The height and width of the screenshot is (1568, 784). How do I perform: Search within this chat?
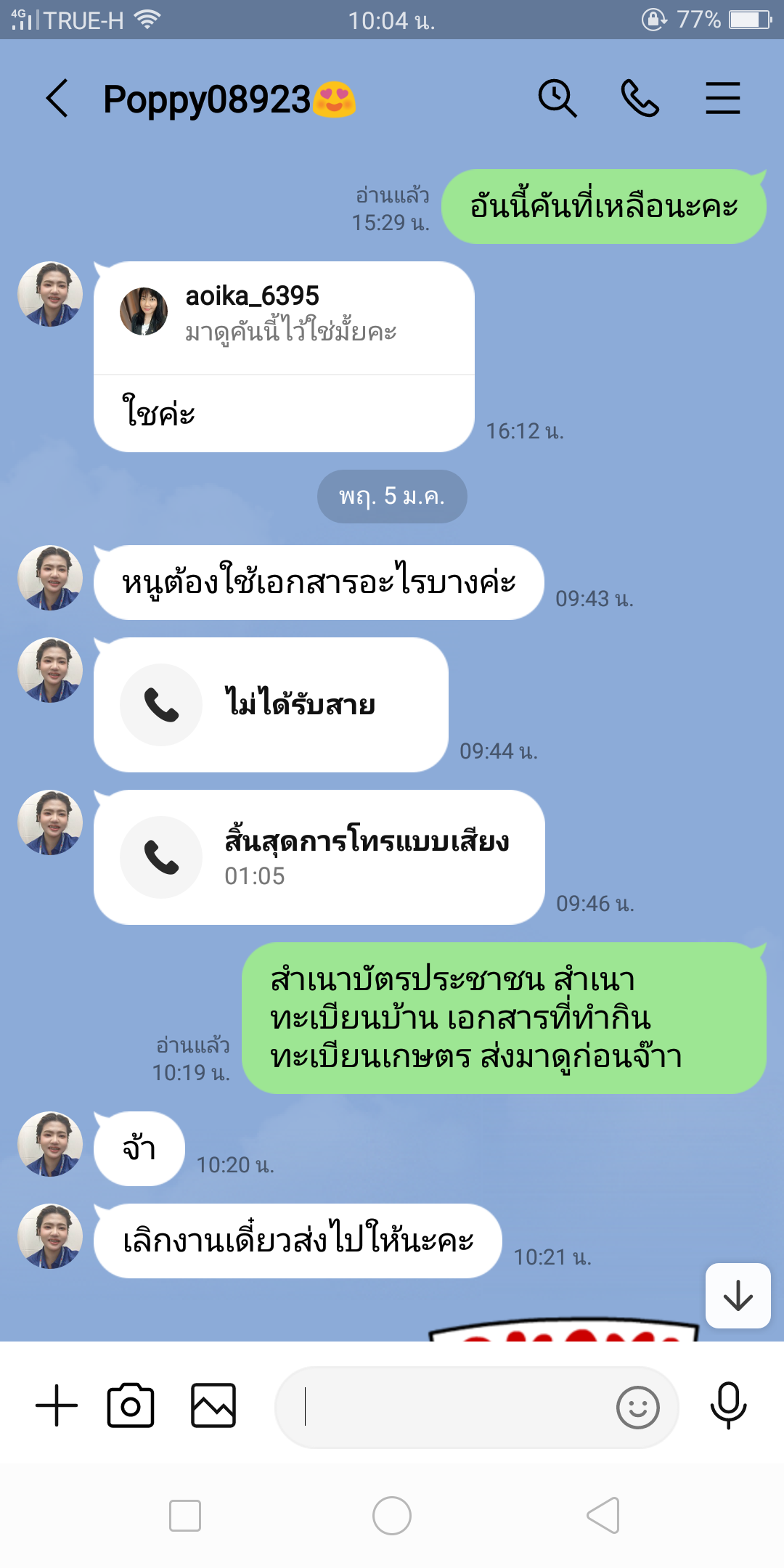coord(557,99)
